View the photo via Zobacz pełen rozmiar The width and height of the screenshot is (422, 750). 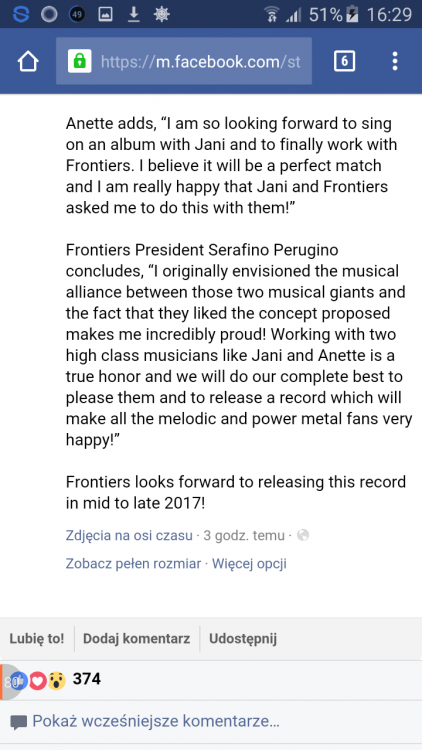point(133,563)
